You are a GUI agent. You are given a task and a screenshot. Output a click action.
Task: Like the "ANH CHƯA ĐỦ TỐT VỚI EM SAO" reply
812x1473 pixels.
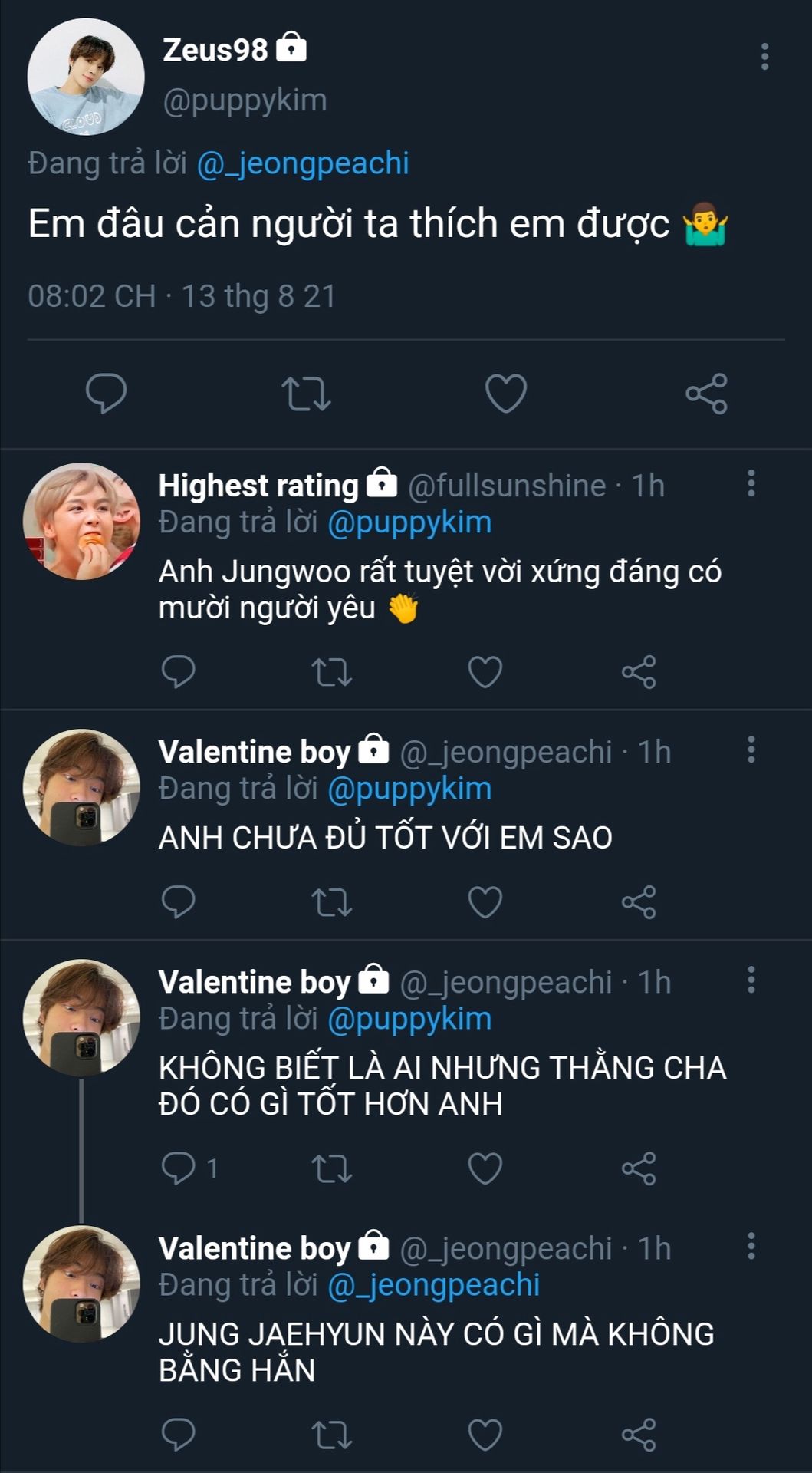pyautogui.click(x=485, y=902)
